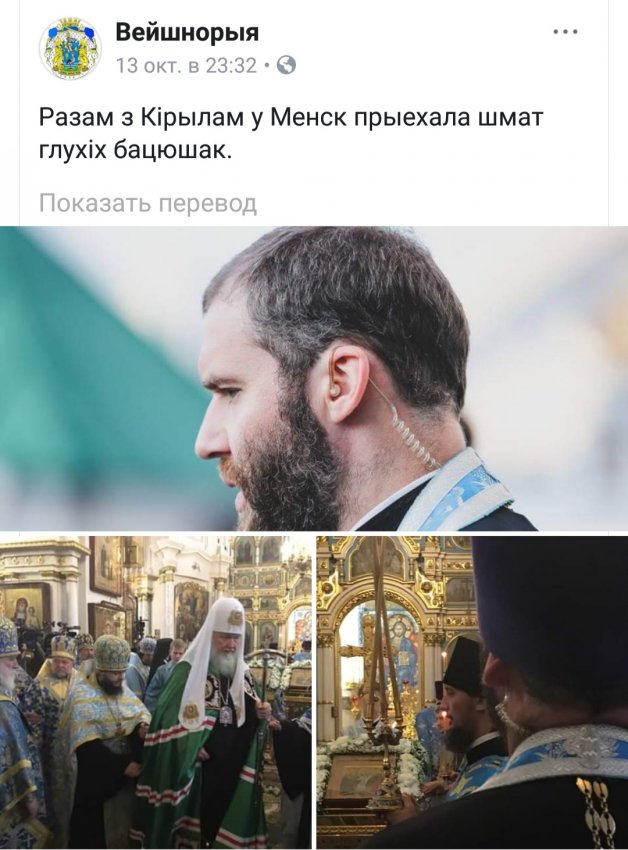
Task: Open the large photo of the bearded man
Action: point(314,378)
